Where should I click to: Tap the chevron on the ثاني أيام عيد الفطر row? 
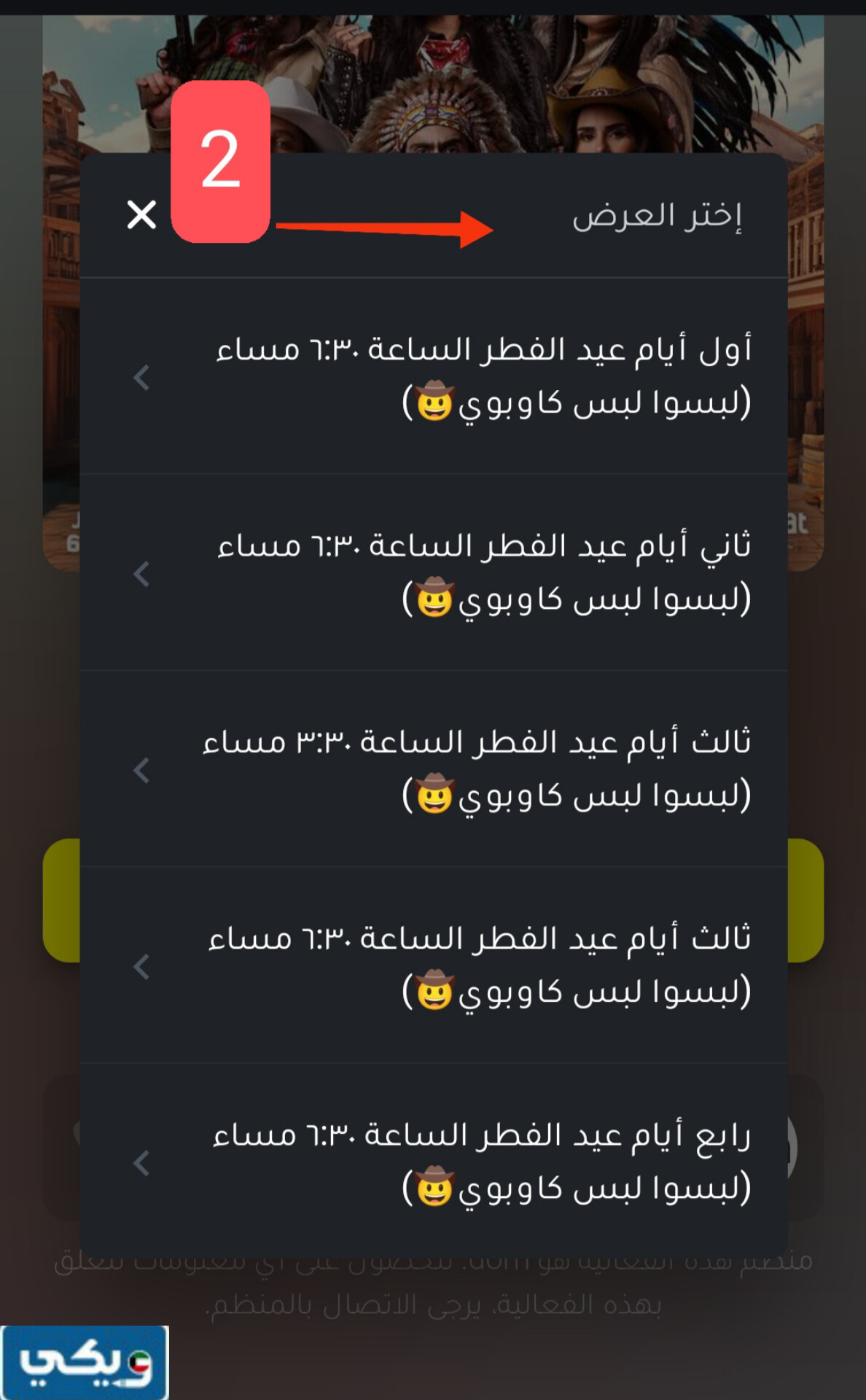coord(139,574)
